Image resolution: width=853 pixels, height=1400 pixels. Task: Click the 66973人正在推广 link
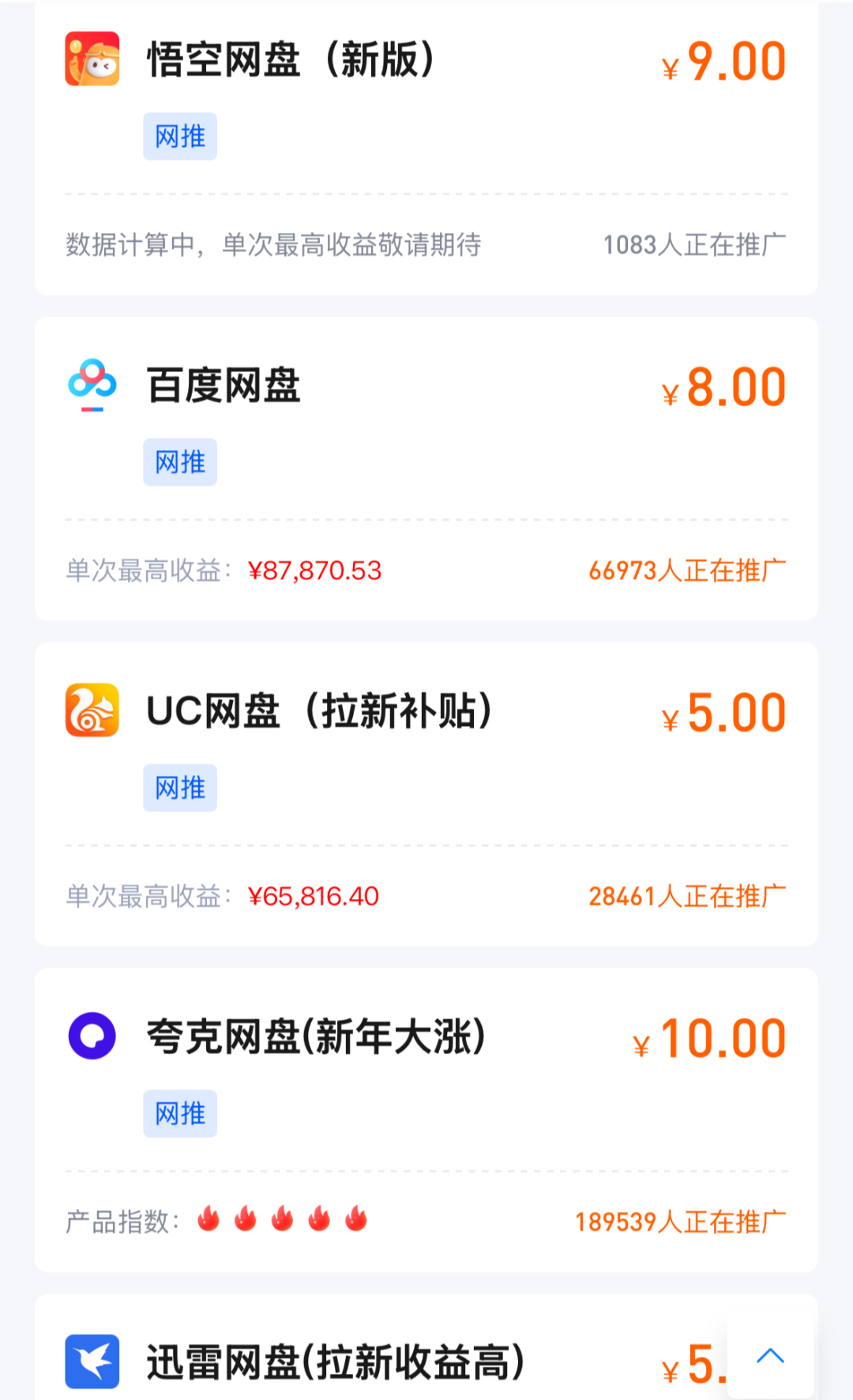click(x=688, y=570)
